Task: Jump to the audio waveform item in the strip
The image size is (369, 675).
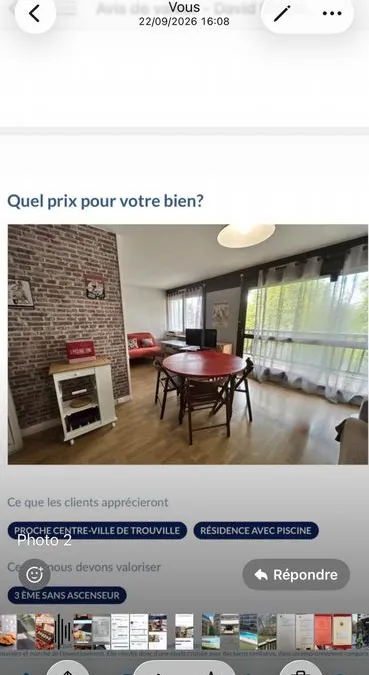Action: click(x=63, y=632)
